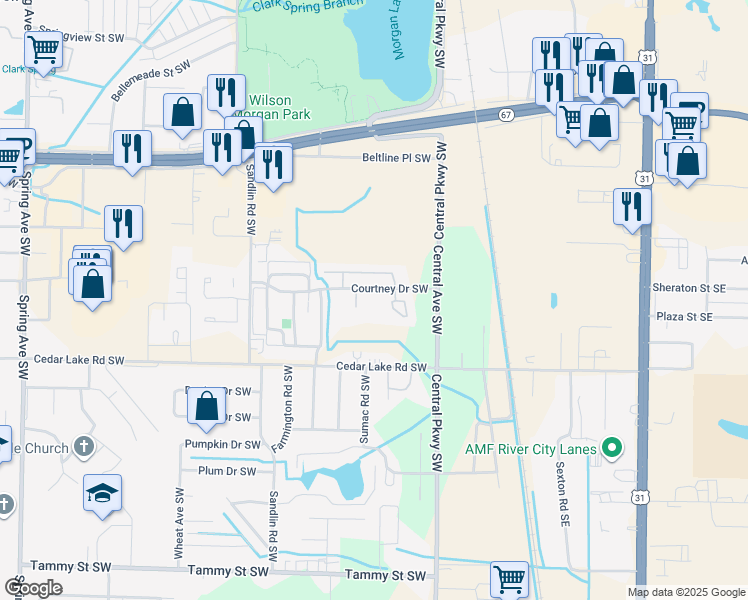This screenshot has height=600, width=748.
Task: Open the shopping bag marker by Pumpkin Dr SW
Action: pos(206,407)
